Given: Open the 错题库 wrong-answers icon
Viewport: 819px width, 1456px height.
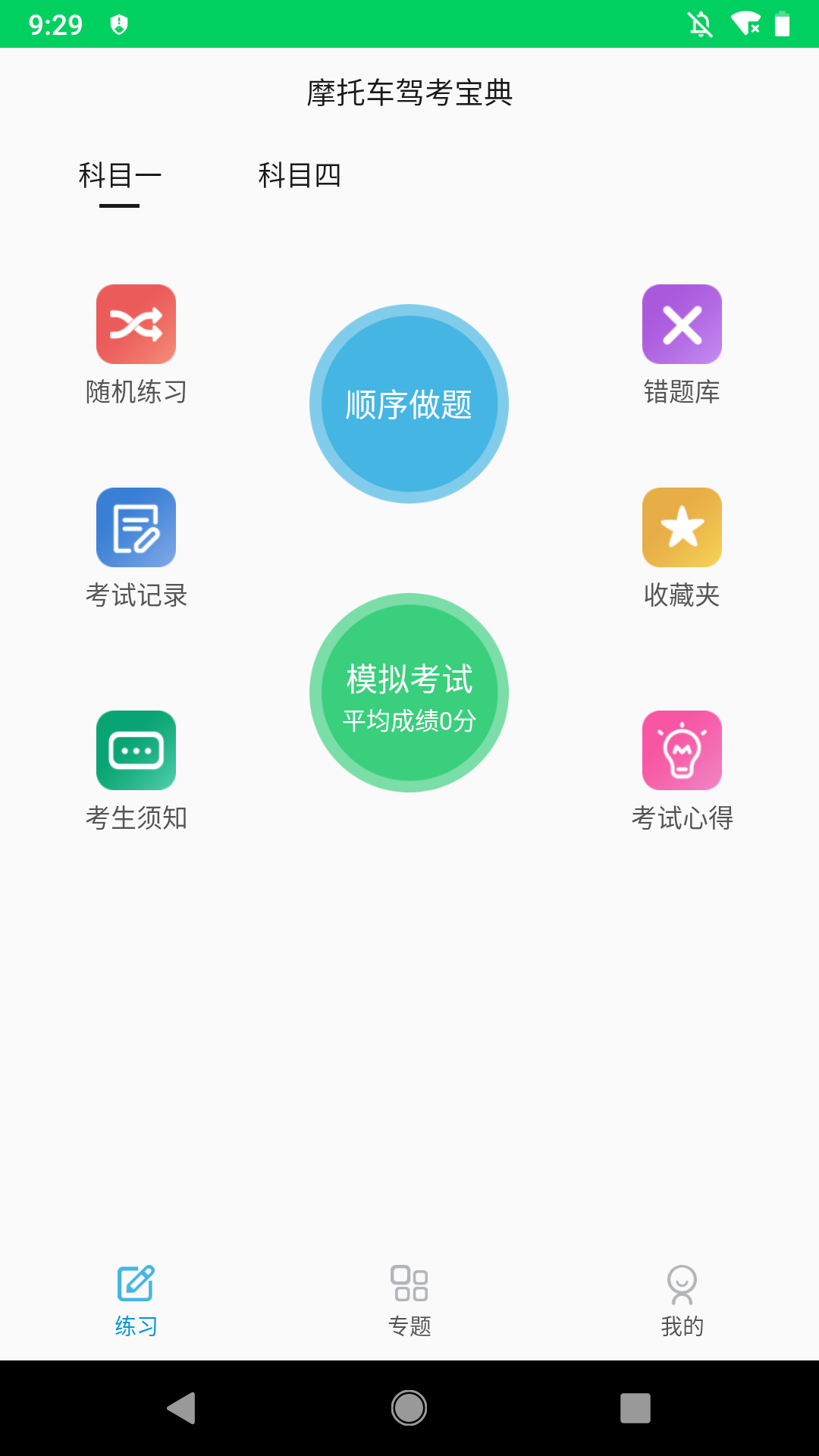Looking at the screenshot, I should point(682,325).
